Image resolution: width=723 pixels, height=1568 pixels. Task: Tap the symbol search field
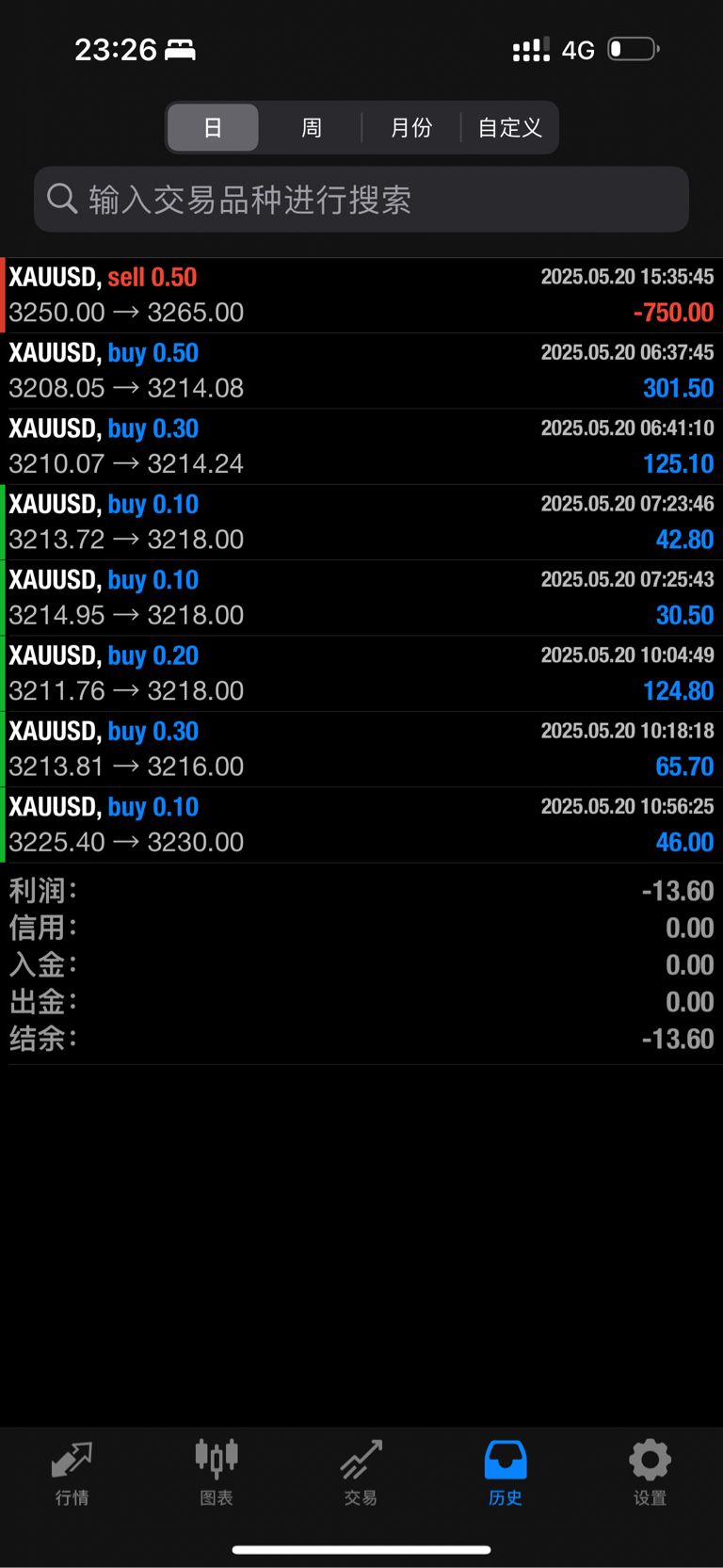(x=361, y=200)
